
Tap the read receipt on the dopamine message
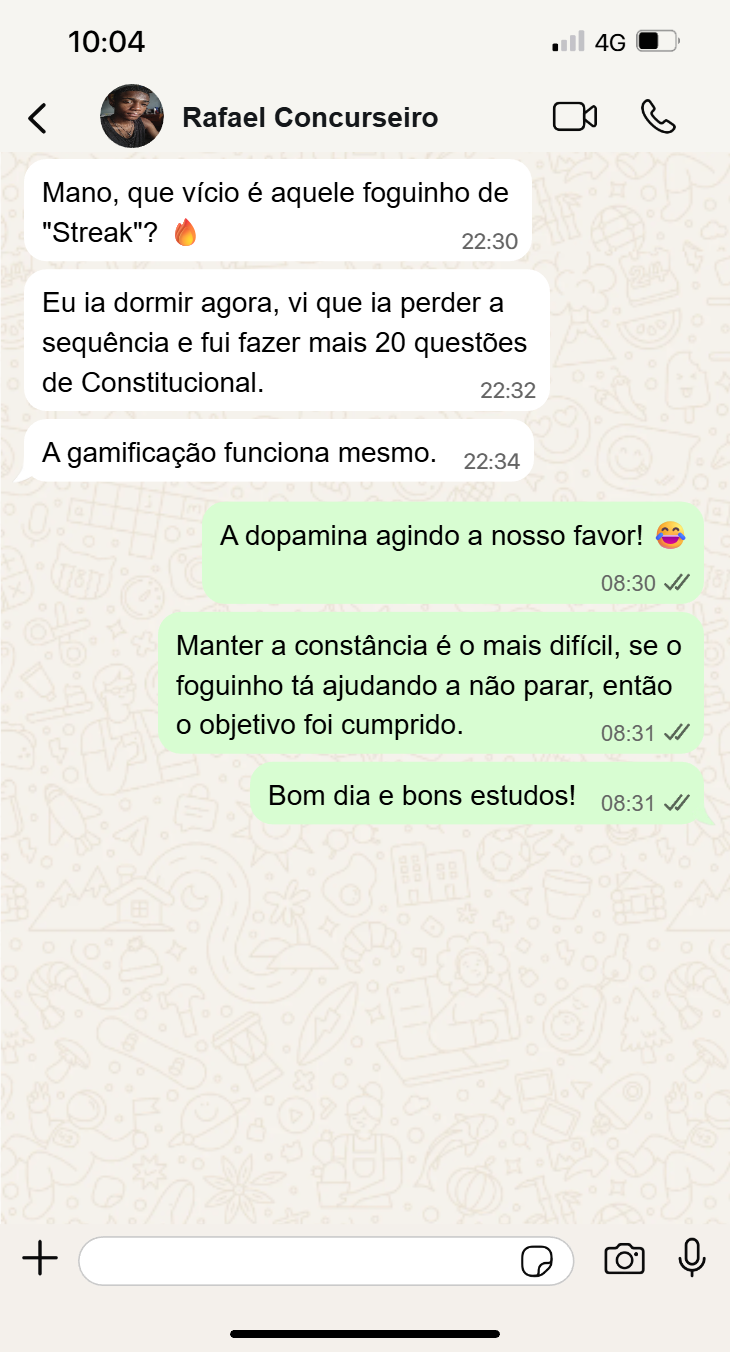click(x=677, y=582)
